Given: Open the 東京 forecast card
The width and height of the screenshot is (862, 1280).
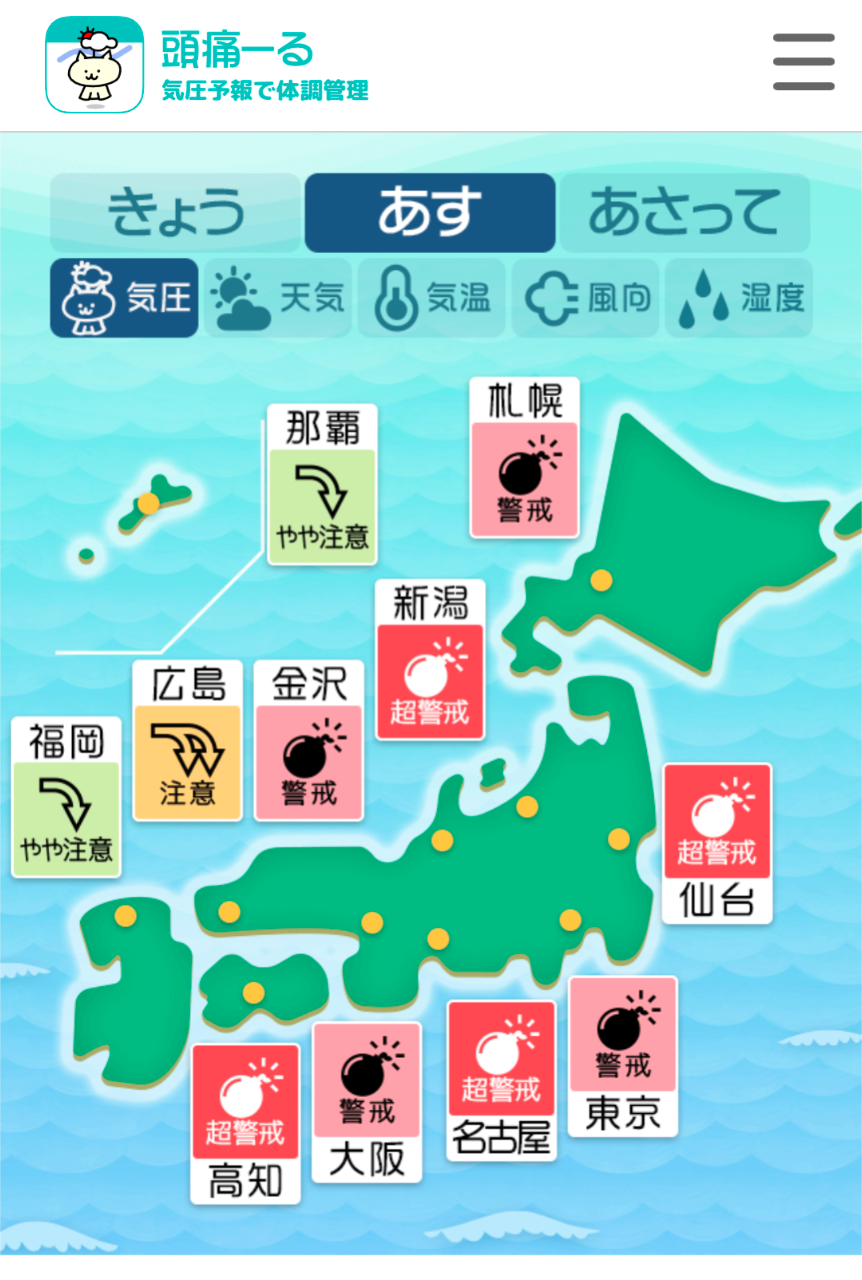Looking at the screenshot, I should pos(623,1056).
